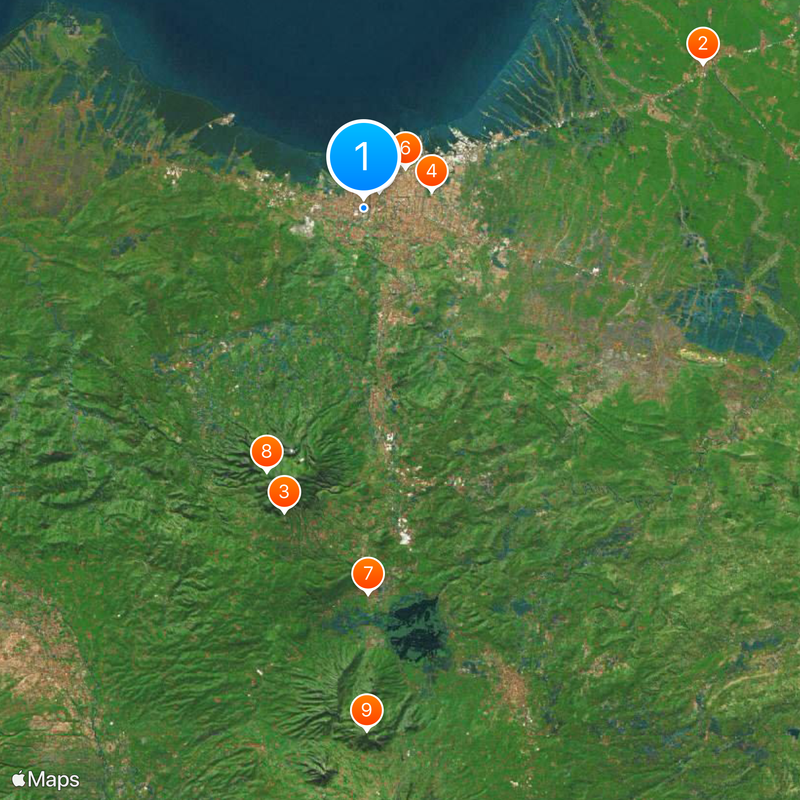Open map pin number 3
Screen dimensions: 800x800
[284, 491]
